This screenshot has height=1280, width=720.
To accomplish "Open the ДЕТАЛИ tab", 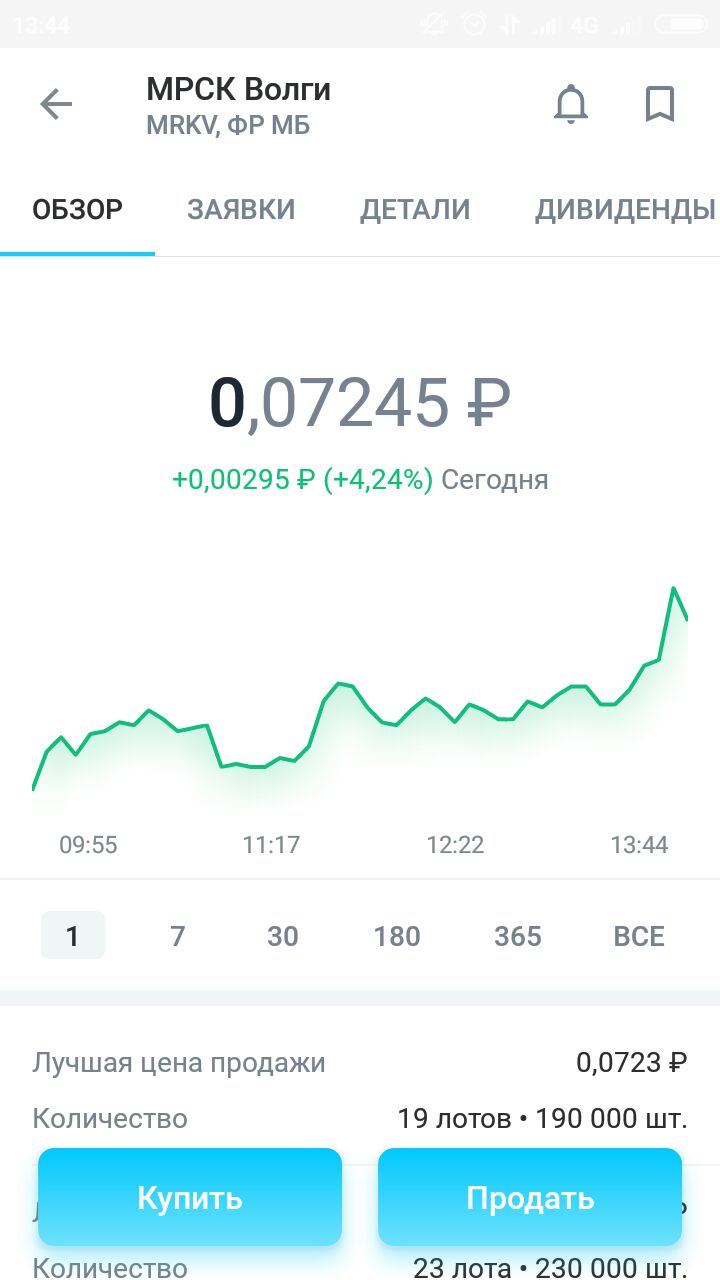I will [415, 209].
